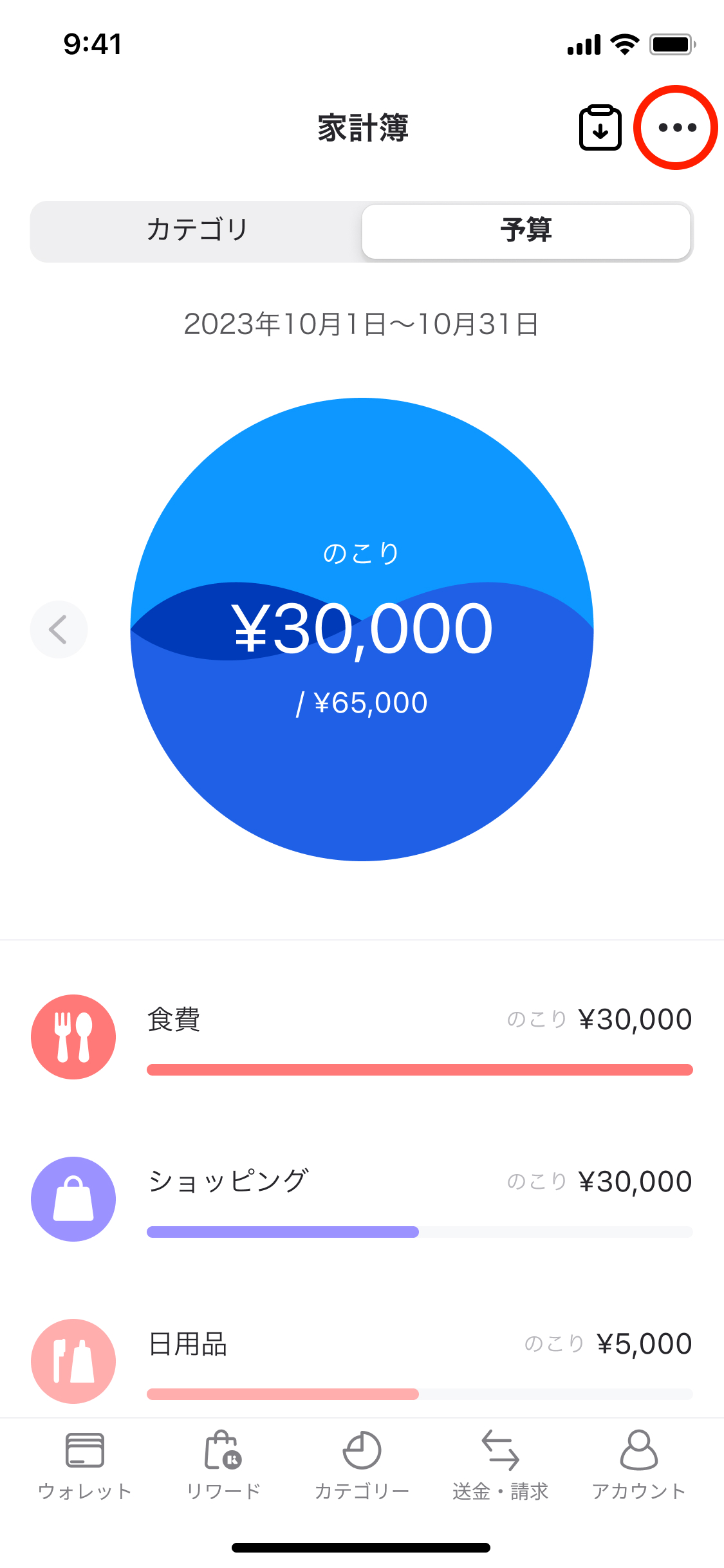View the 日用品 budget row
Image resolution: width=724 pixels, height=1568 pixels.
[x=362, y=1359]
